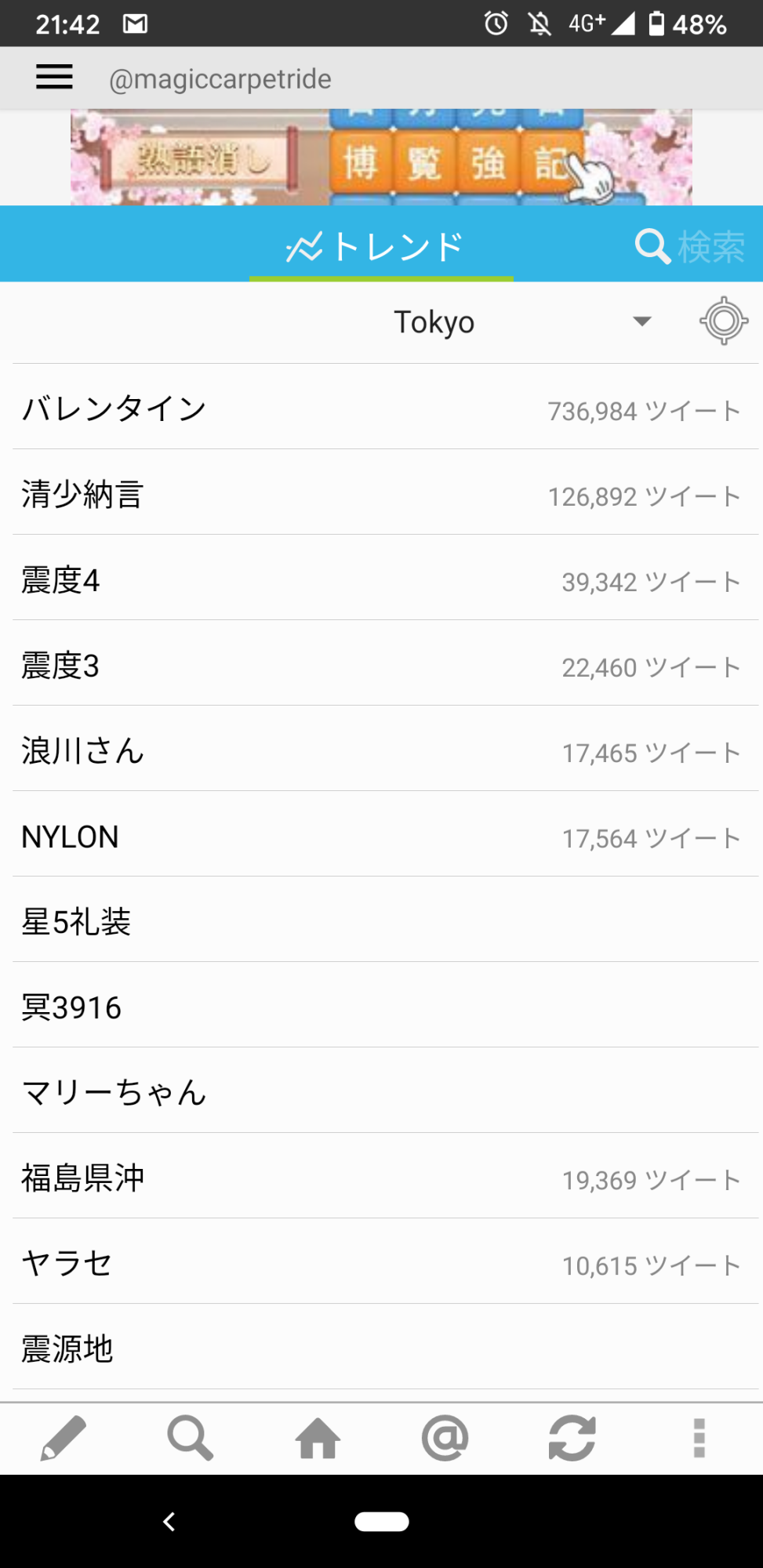Compose a new tweet with the pencil

[x=63, y=1438]
